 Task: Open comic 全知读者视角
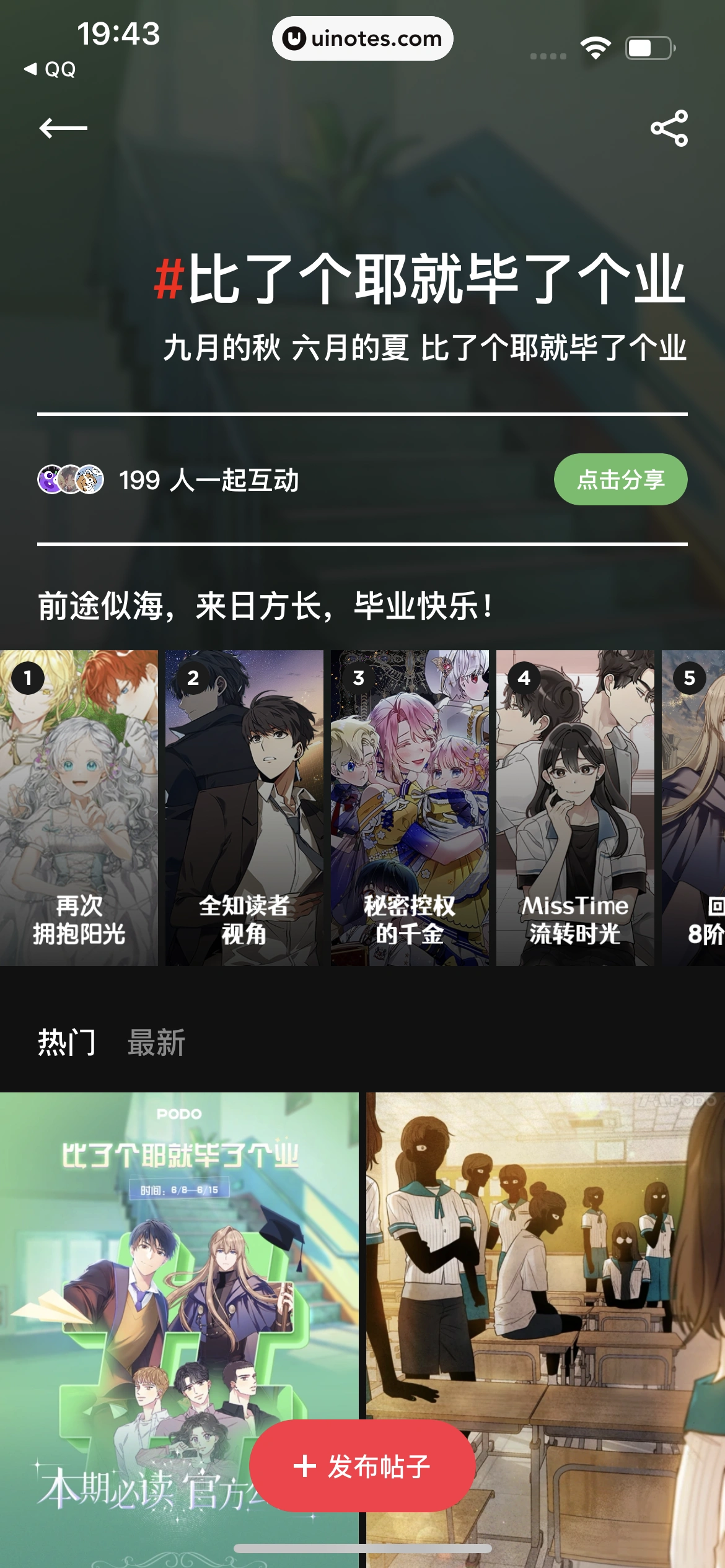[244, 808]
